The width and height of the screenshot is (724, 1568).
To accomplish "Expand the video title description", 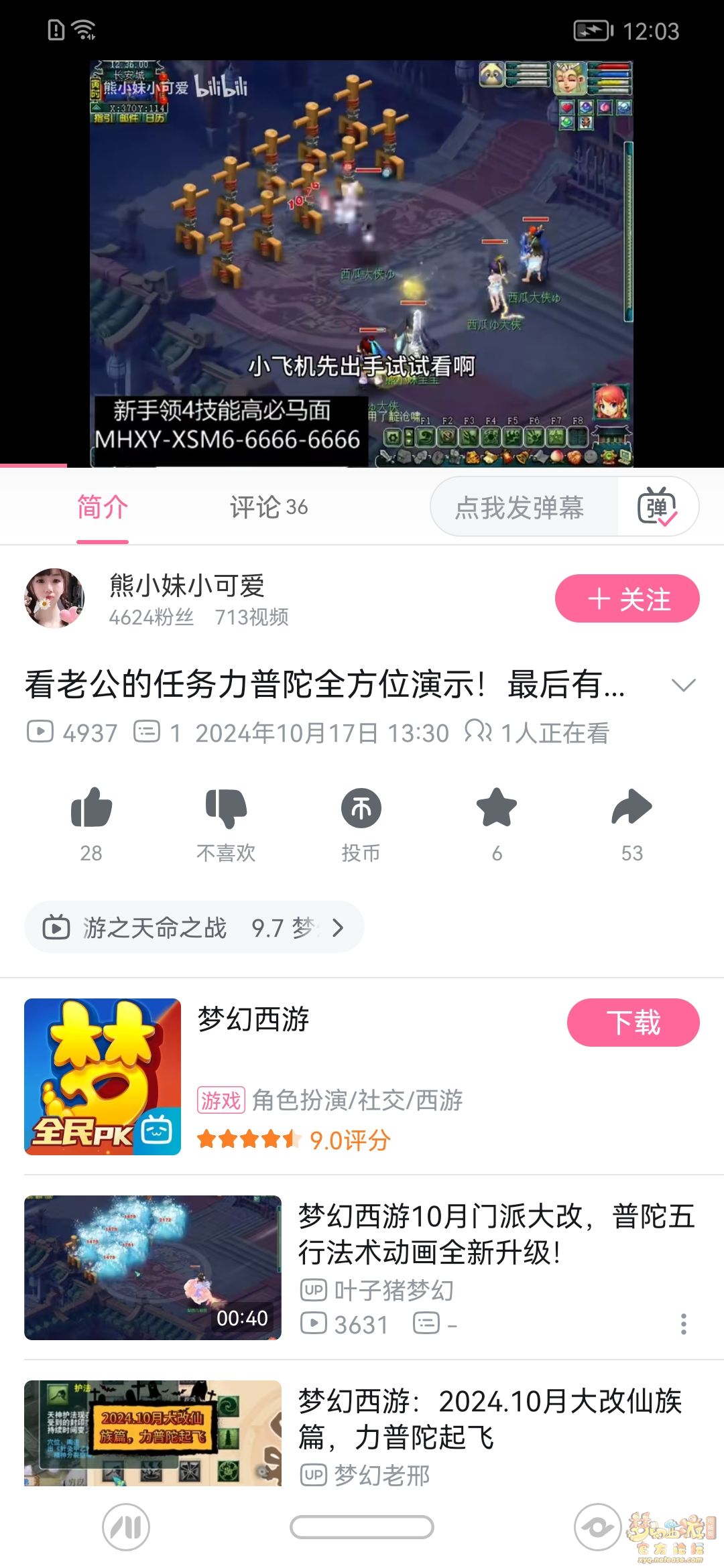I will (683, 685).
